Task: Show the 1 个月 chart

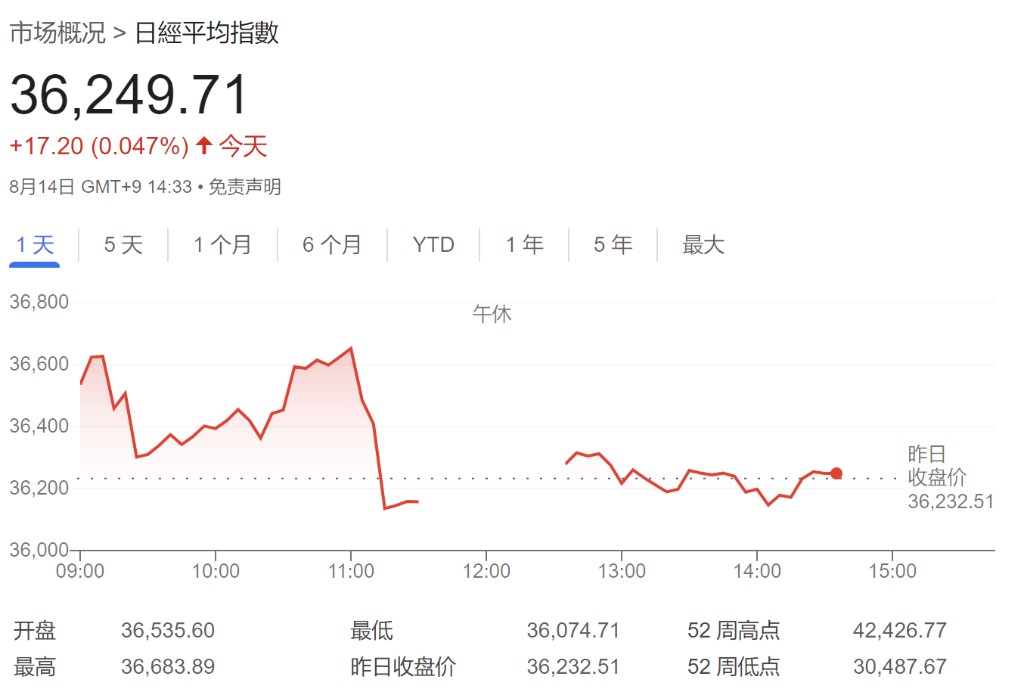Action: tap(222, 245)
